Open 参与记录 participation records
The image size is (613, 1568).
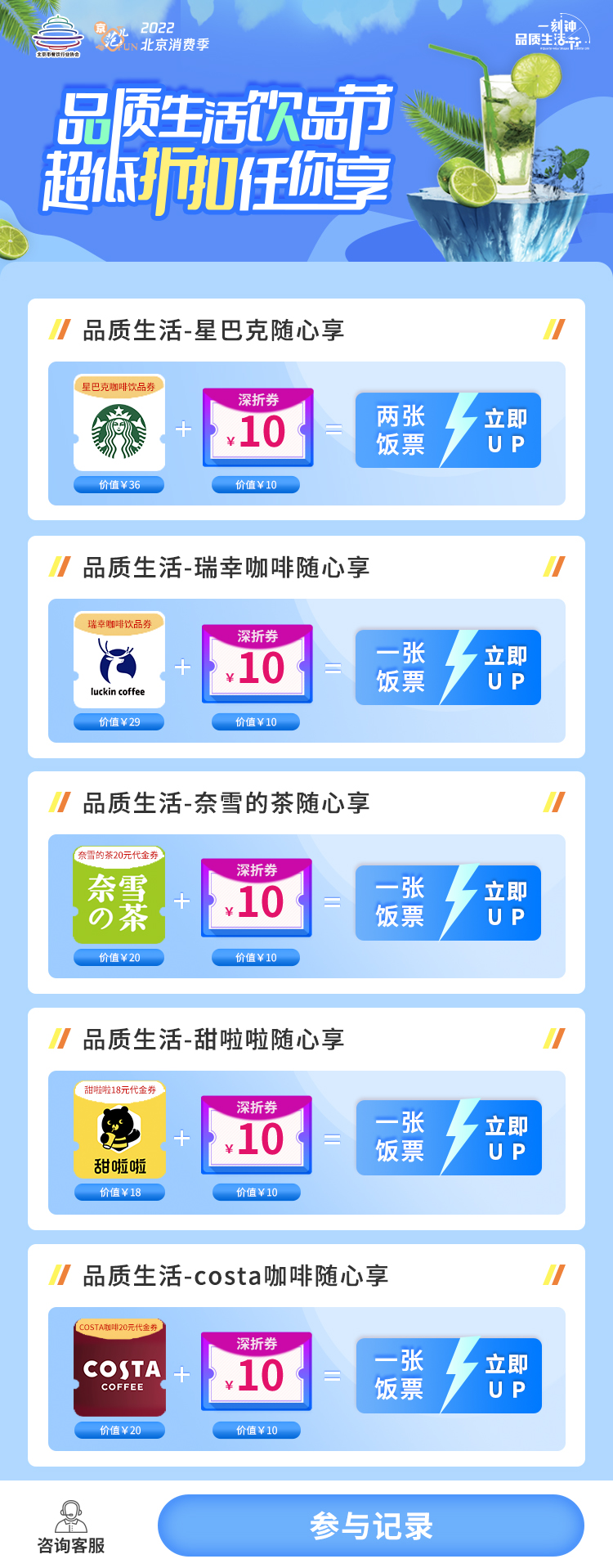pos(370,1525)
